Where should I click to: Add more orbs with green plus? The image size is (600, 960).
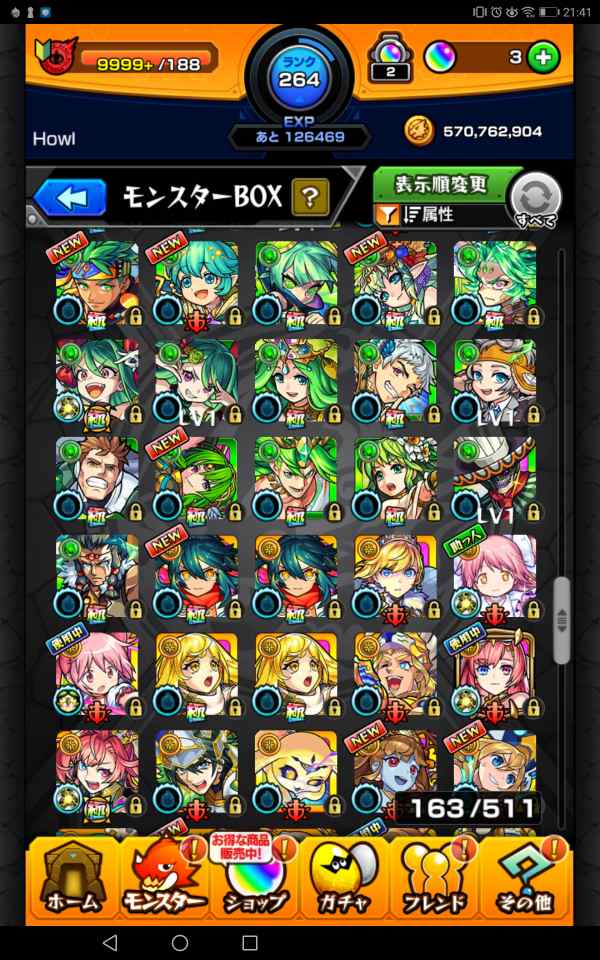543,57
